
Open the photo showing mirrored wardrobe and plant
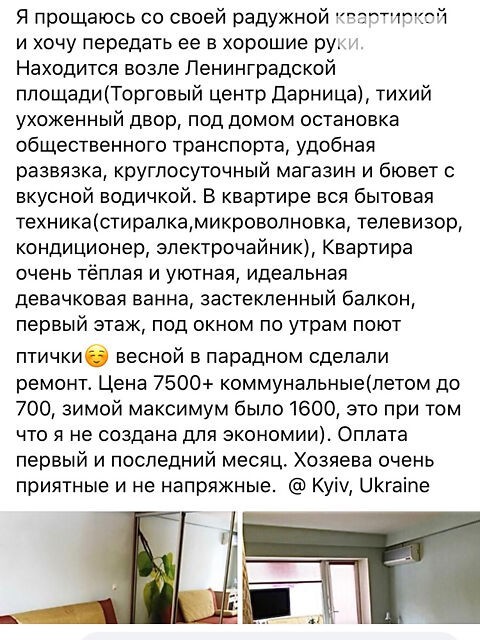(x=118, y=567)
